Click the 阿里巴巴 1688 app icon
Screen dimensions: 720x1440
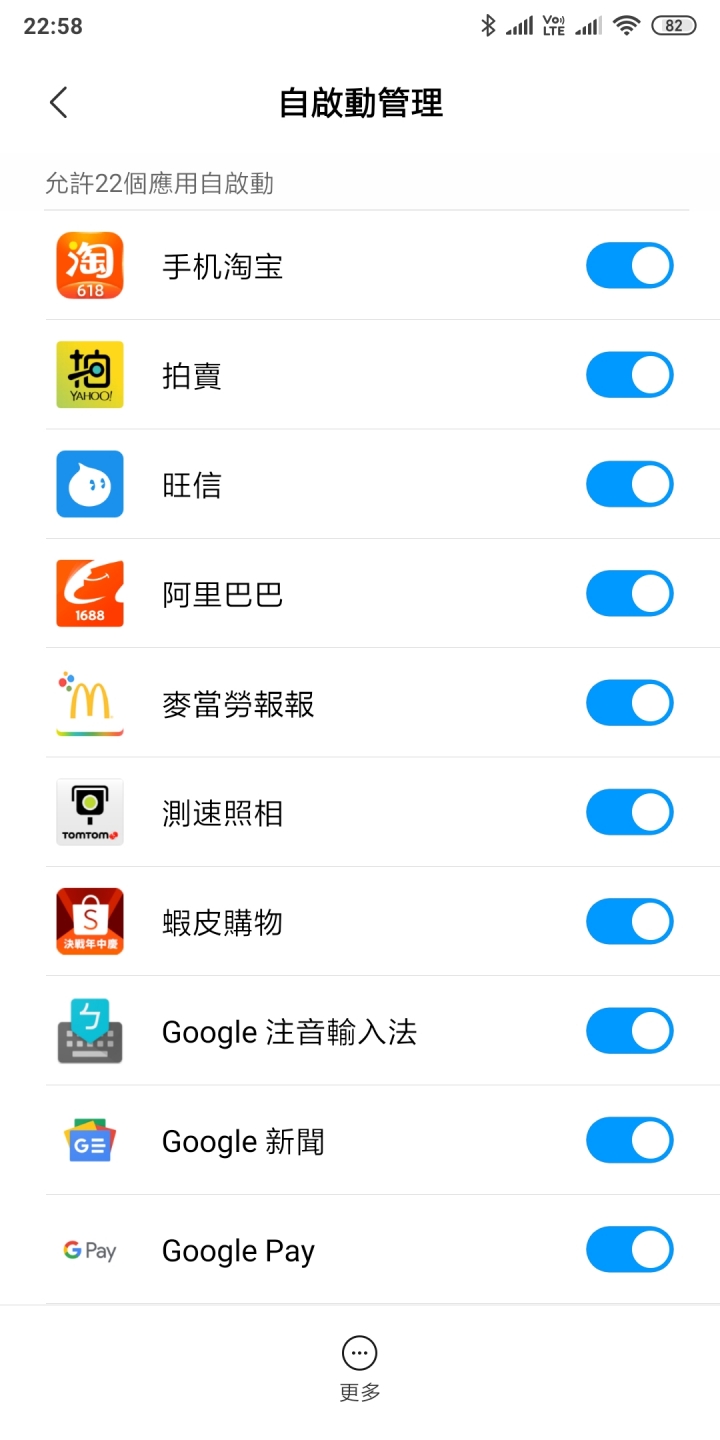(89, 593)
